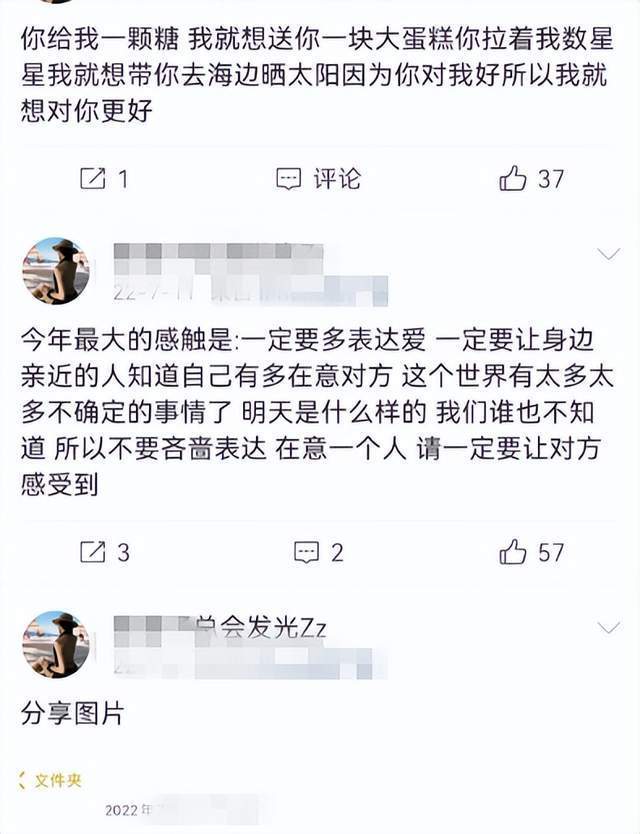The height and width of the screenshot is (834, 640).
Task: Expand options for the 分享图片 post
Action: (608, 628)
